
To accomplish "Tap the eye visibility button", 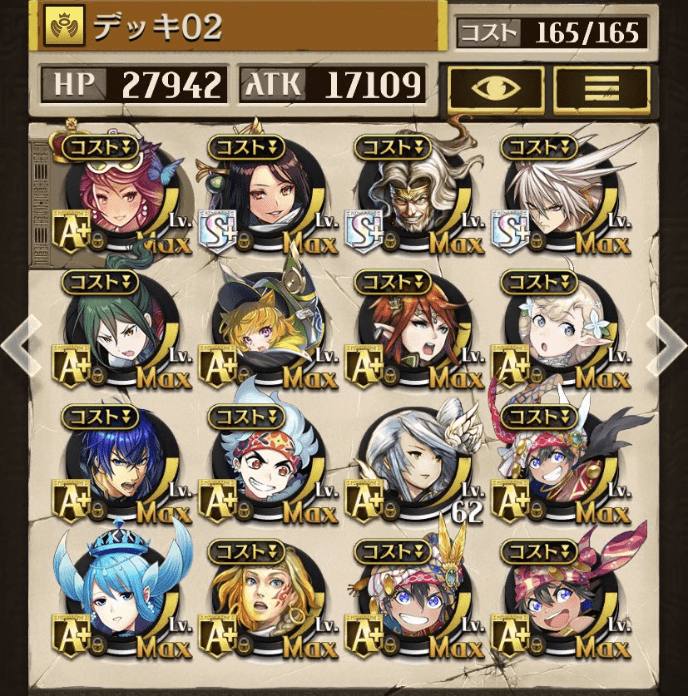I will 495,89.
